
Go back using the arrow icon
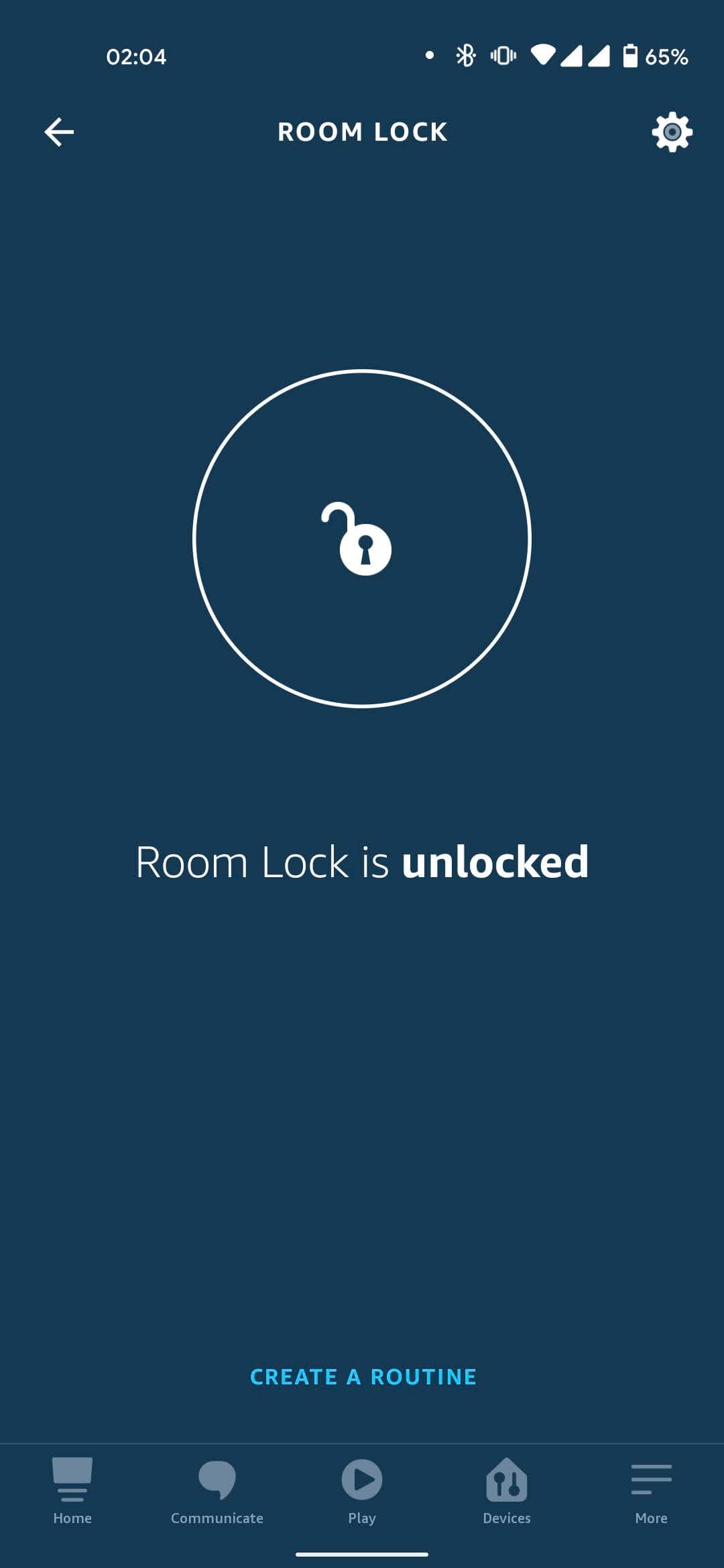pyautogui.click(x=59, y=132)
